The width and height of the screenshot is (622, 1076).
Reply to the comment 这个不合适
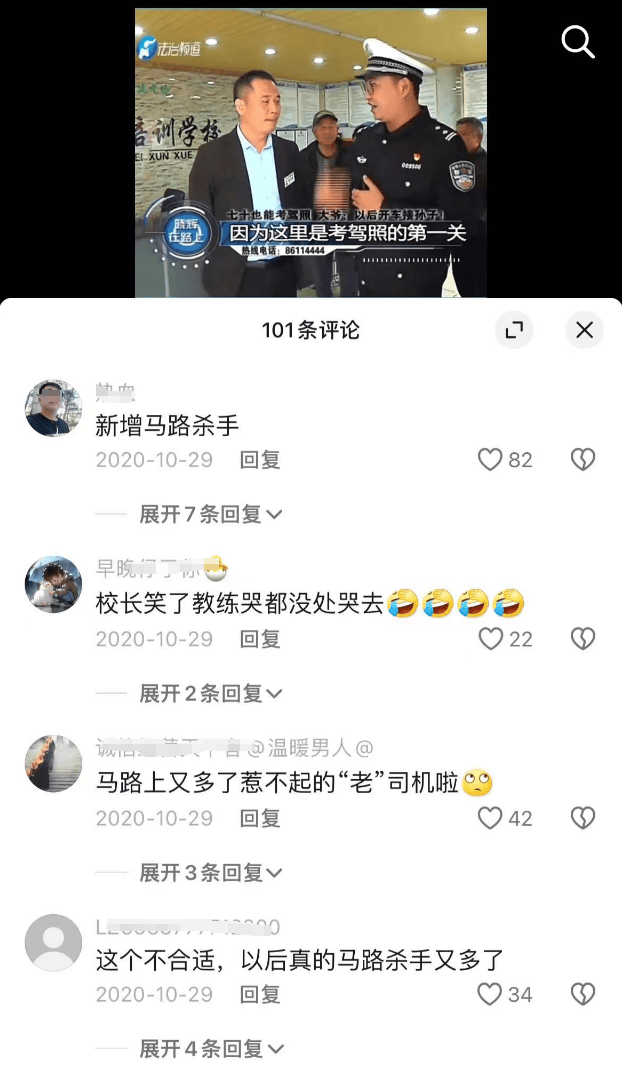tap(260, 994)
